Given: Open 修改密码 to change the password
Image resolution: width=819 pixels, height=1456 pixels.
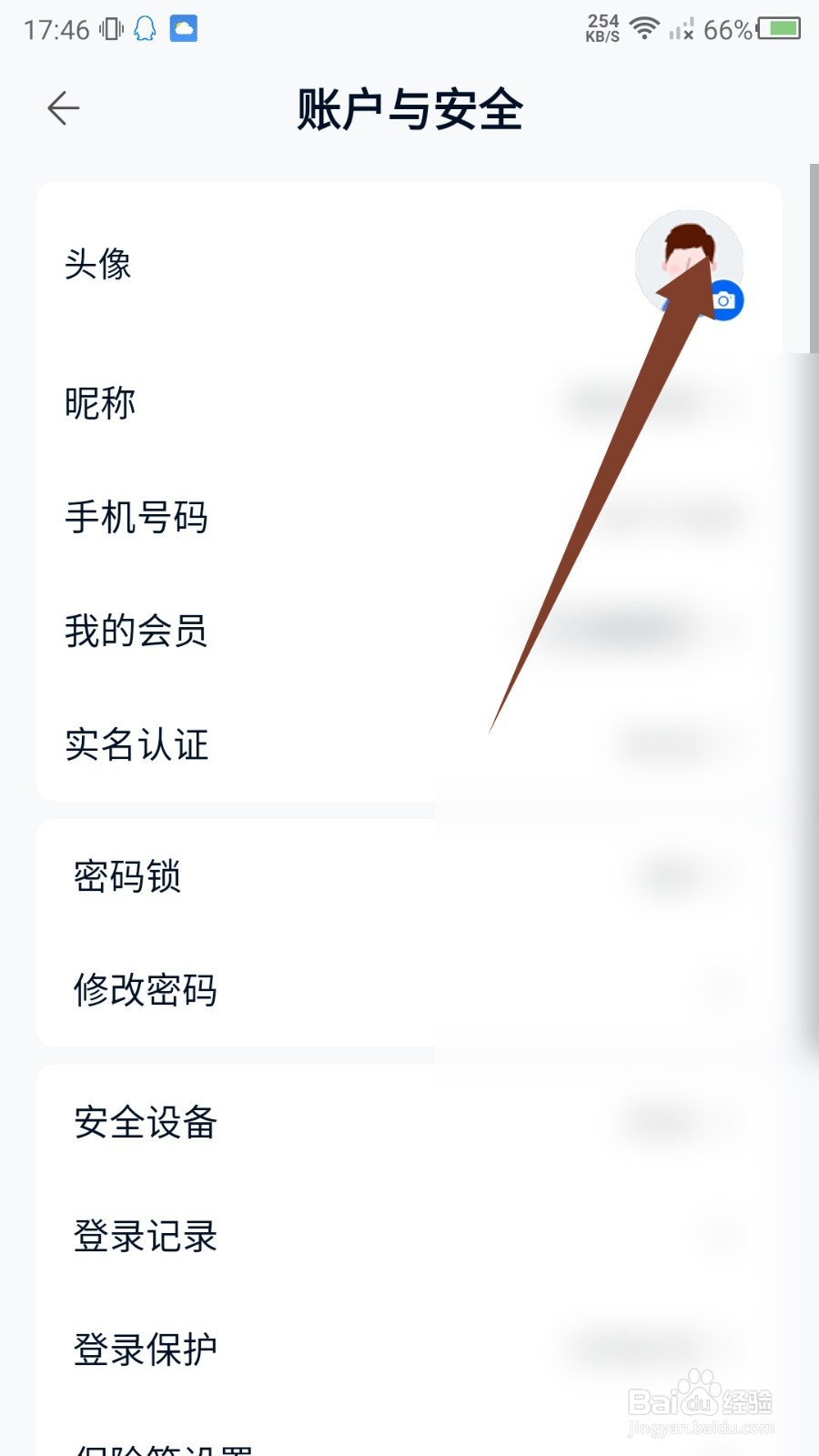Looking at the screenshot, I should [145, 991].
